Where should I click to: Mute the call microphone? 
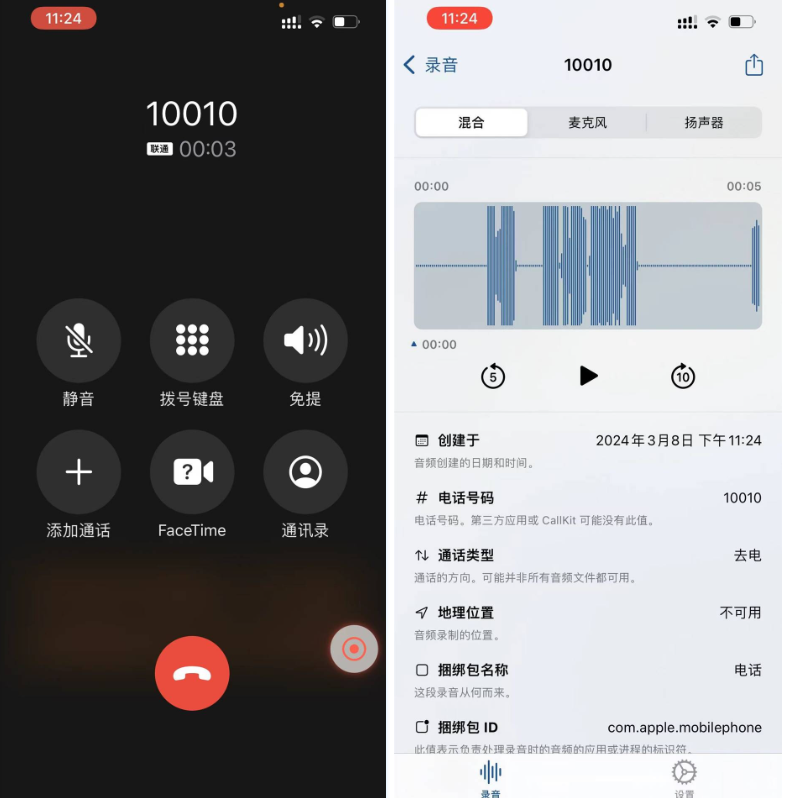tap(78, 341)
